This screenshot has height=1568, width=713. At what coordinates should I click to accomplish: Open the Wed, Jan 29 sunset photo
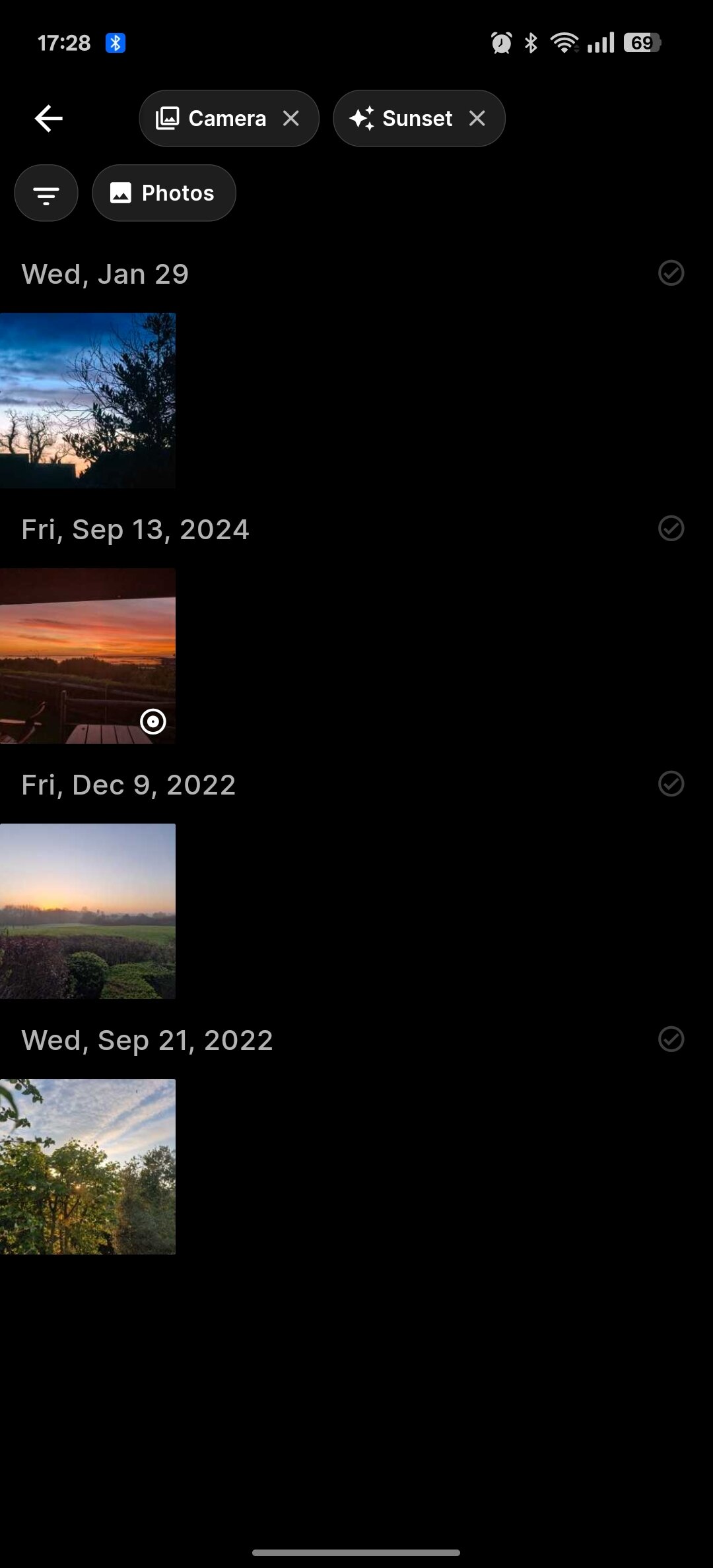[88, 401]
